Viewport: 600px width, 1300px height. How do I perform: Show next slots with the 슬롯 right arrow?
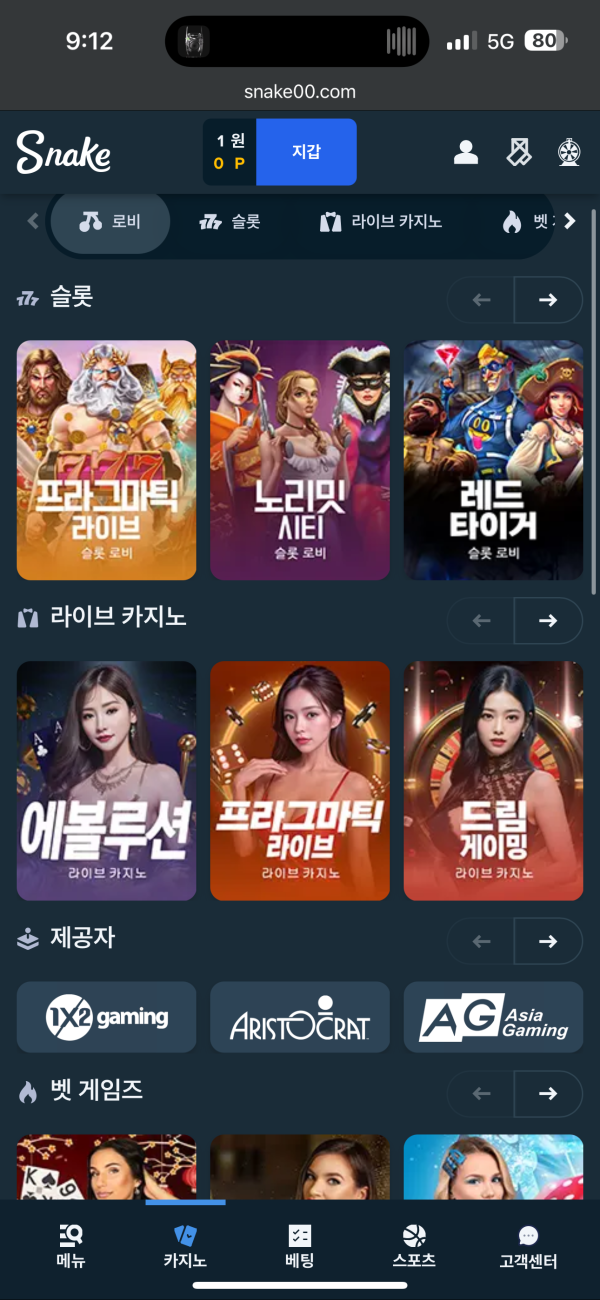[547, 300]
